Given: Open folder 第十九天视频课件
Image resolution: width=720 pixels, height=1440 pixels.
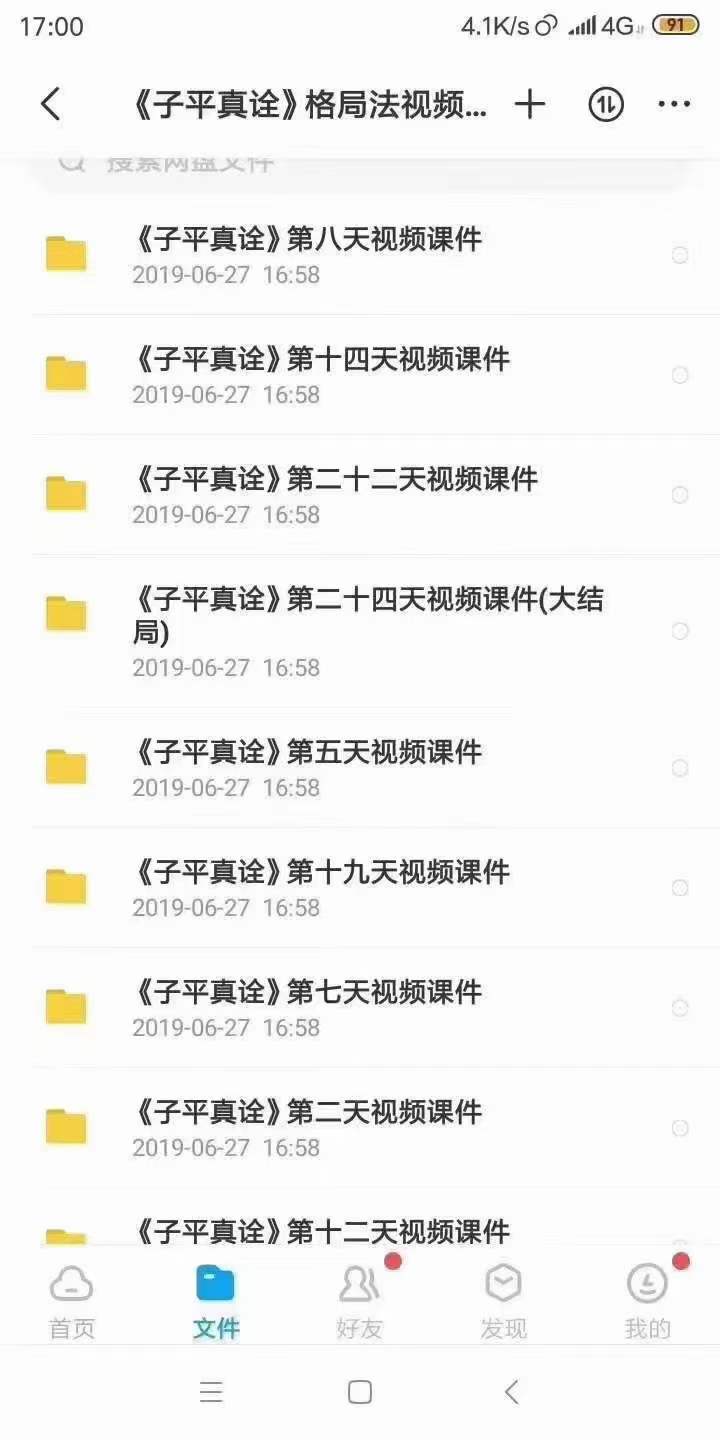Looking at the screenshot, I should tap(320, 888).
